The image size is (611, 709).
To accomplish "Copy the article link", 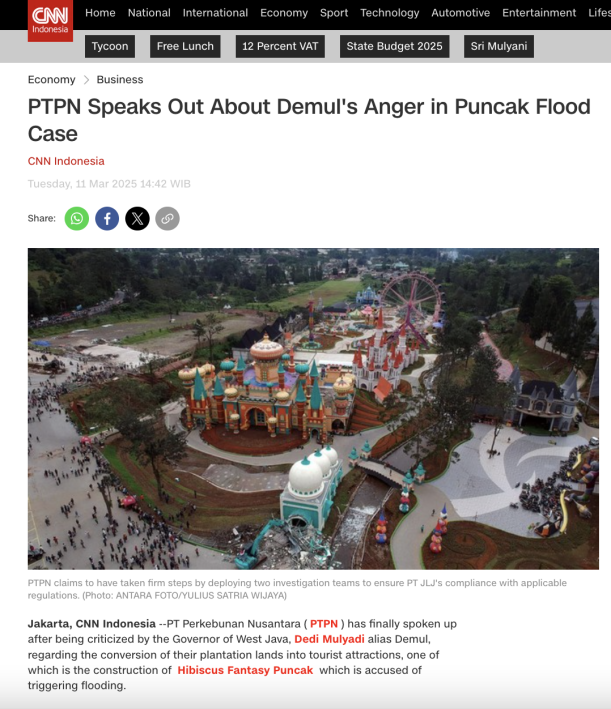I will [x=167, y=218].
